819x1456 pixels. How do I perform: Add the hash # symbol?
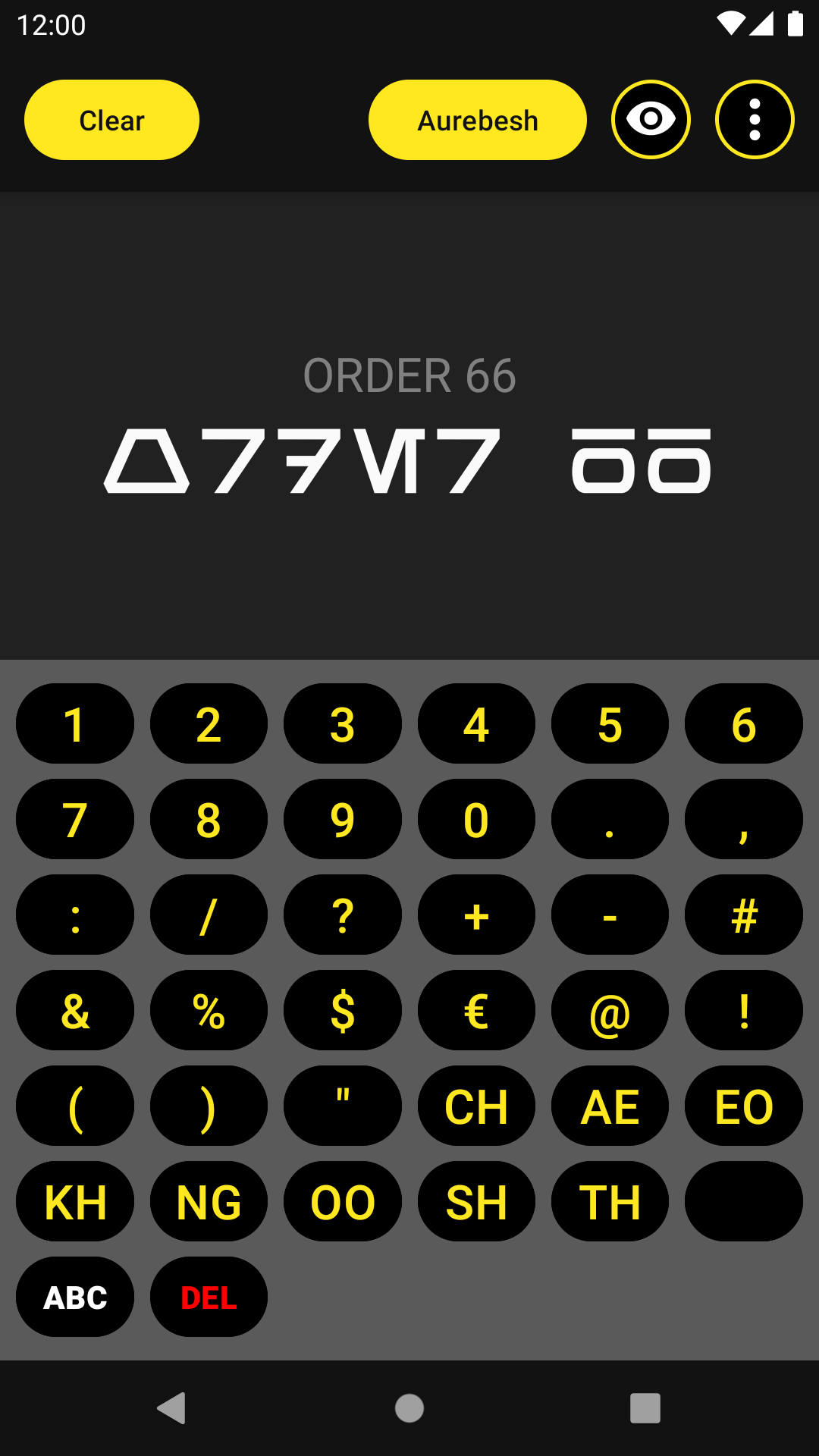pos(743,915)
